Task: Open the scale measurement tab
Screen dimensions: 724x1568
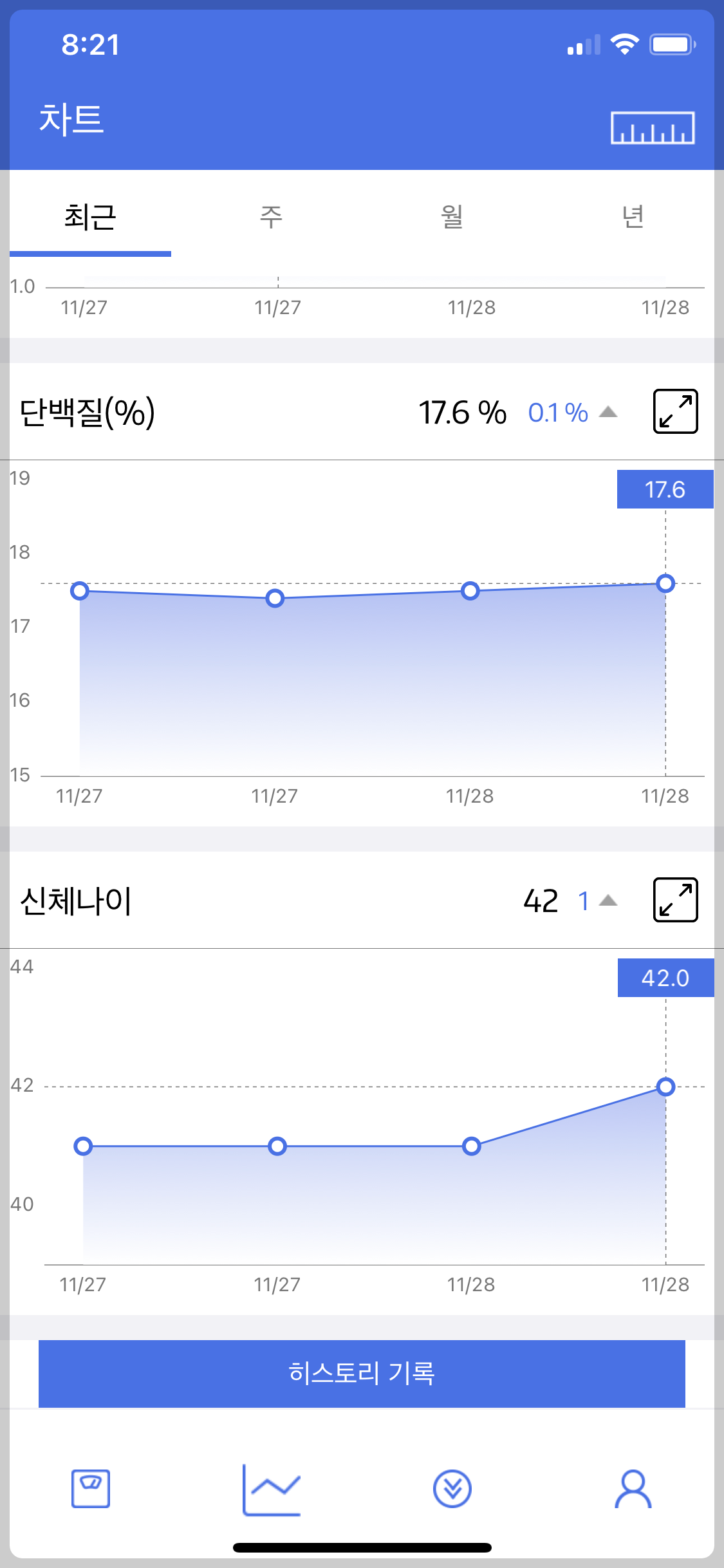Action: pos(91,1489)
